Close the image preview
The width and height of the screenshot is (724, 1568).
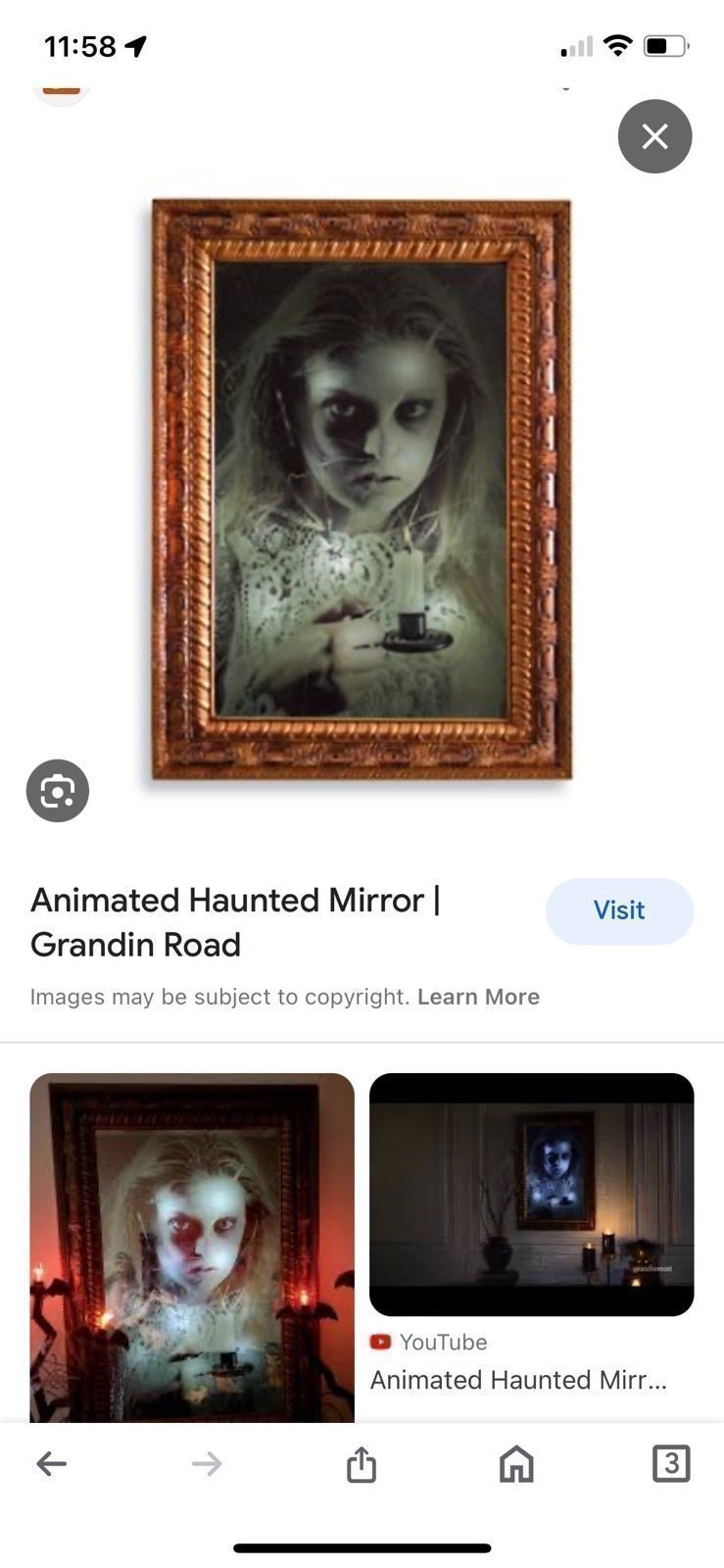coord(654,136)
